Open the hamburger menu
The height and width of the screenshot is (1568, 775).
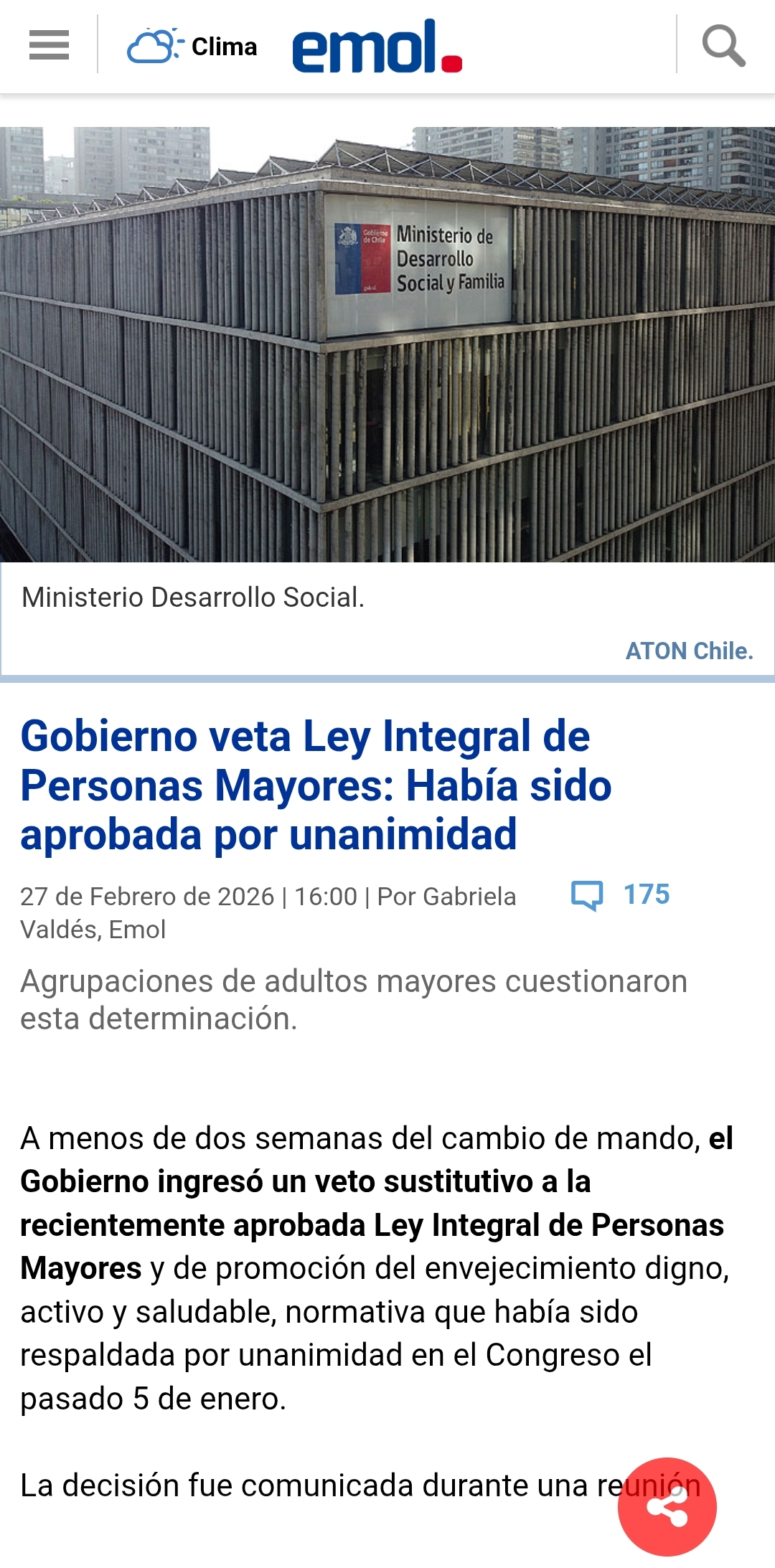point(49,46)
